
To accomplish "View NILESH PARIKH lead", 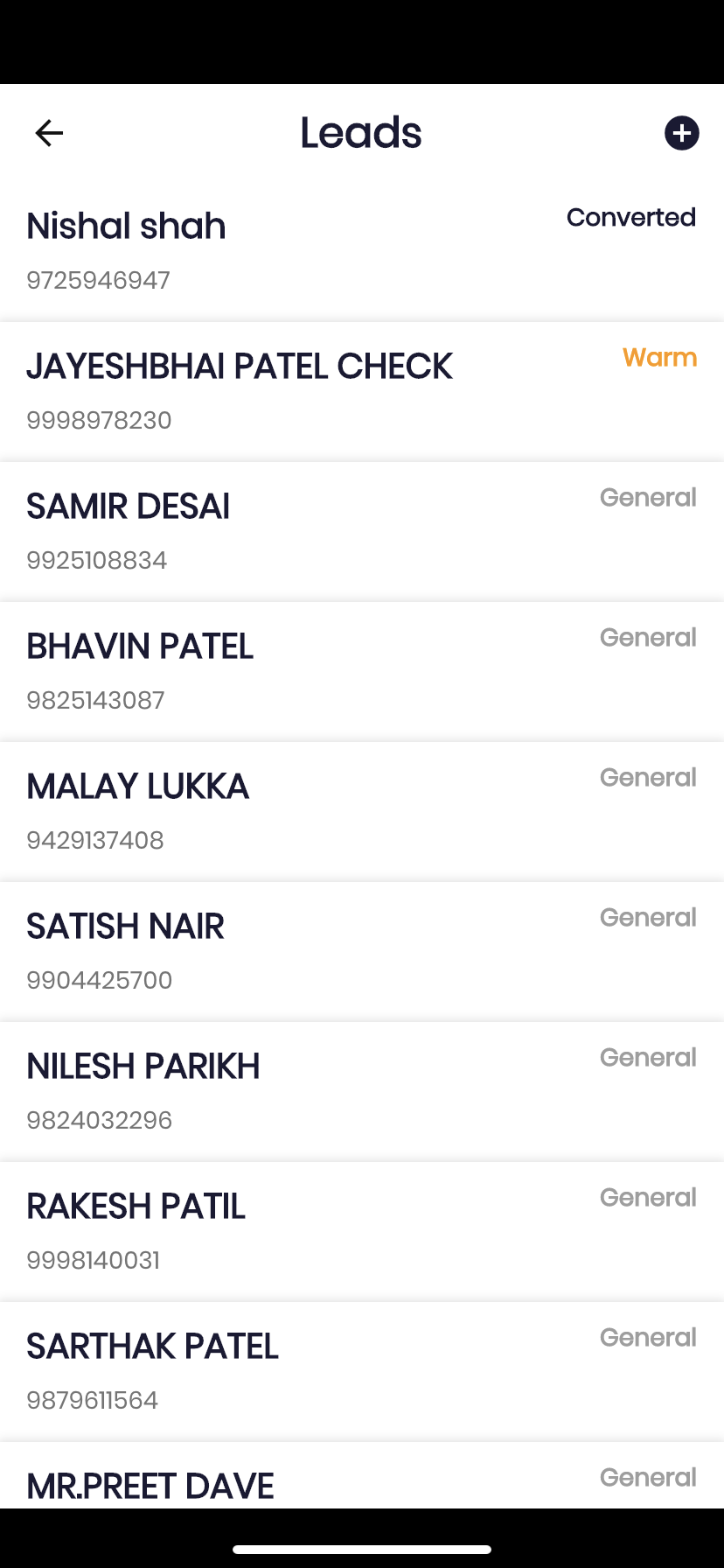I will click(x=362, y=1091).
